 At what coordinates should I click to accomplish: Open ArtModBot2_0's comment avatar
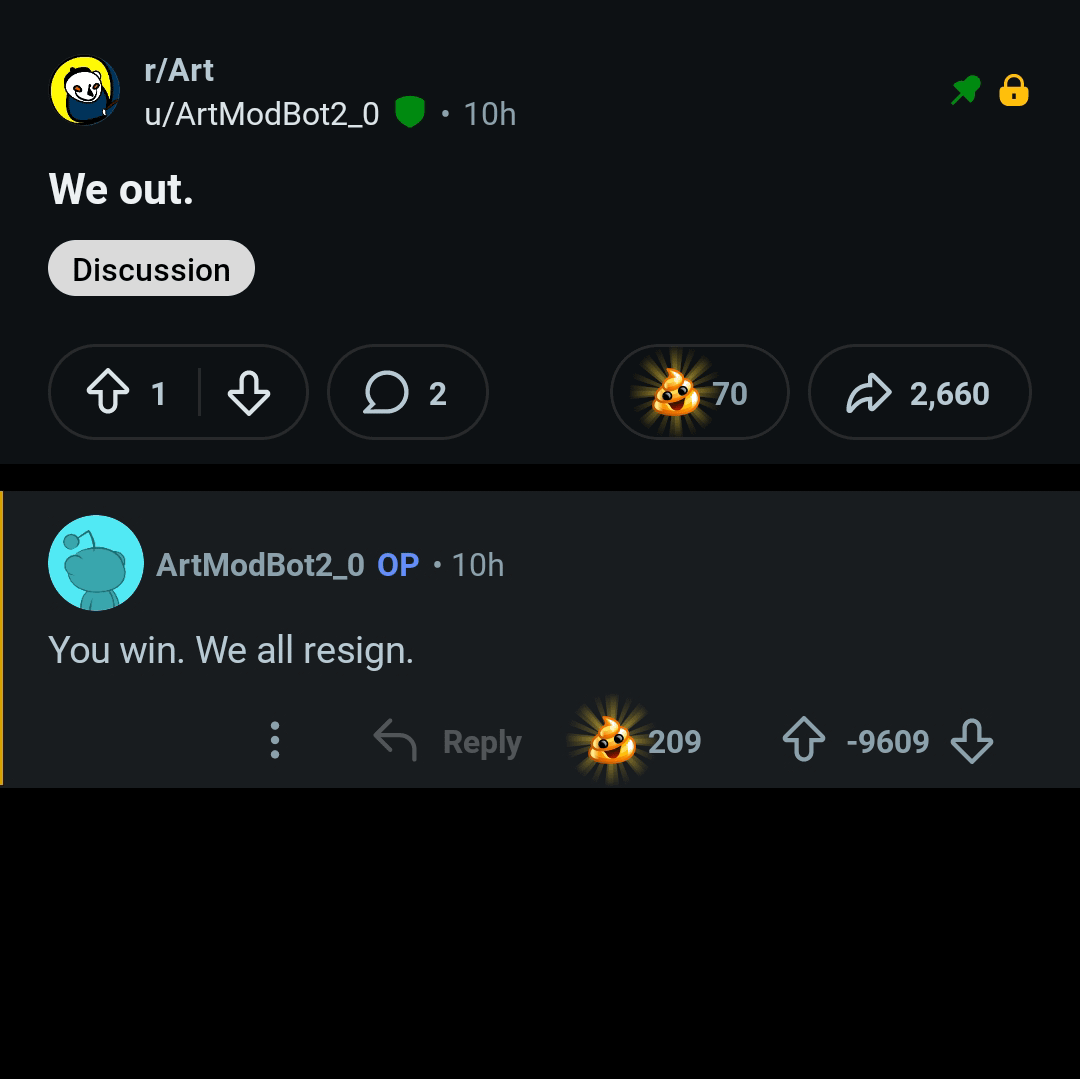point(96,563)
